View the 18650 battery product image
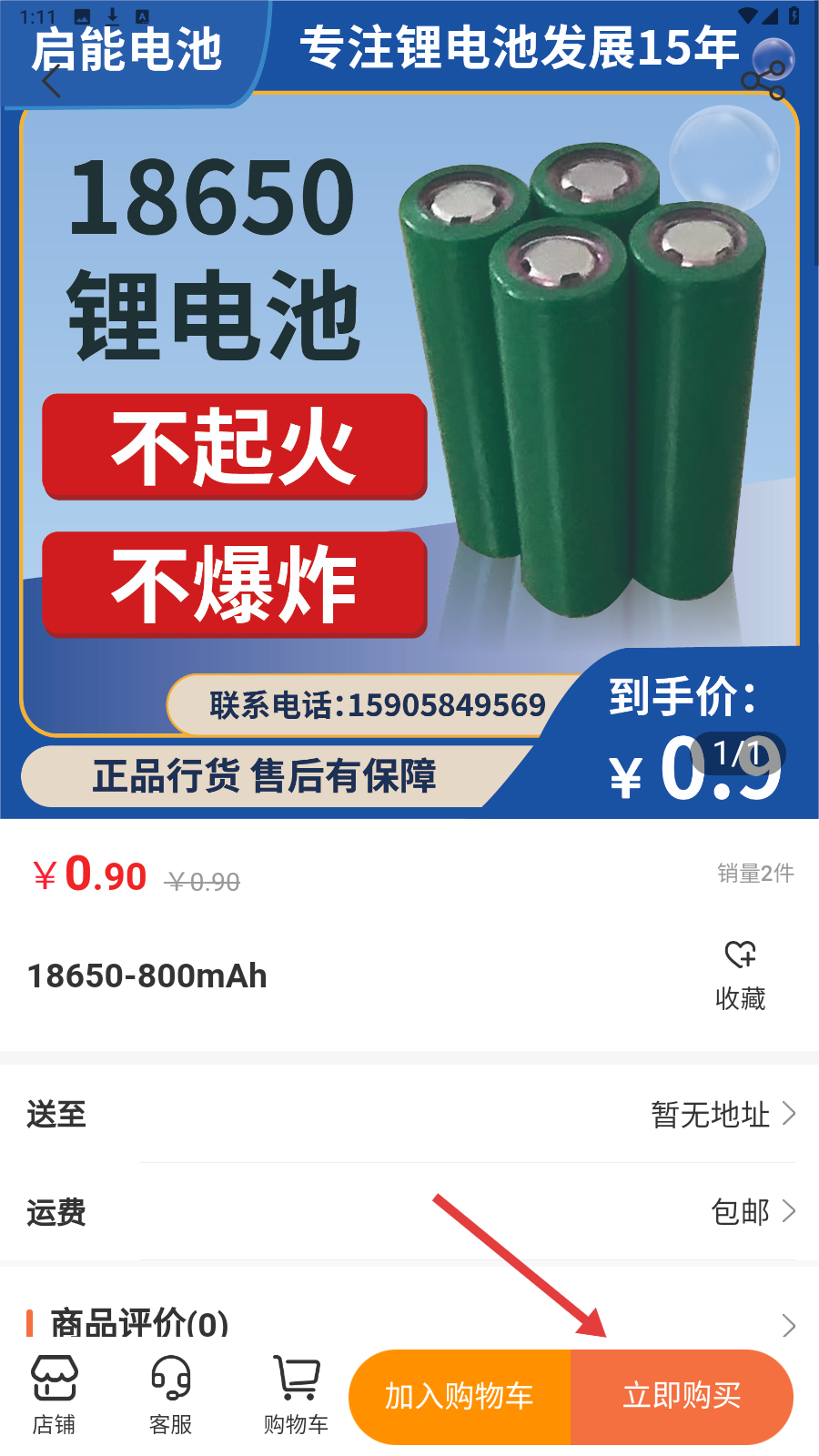The image size is (819, 1456). (x=409, y=409)
